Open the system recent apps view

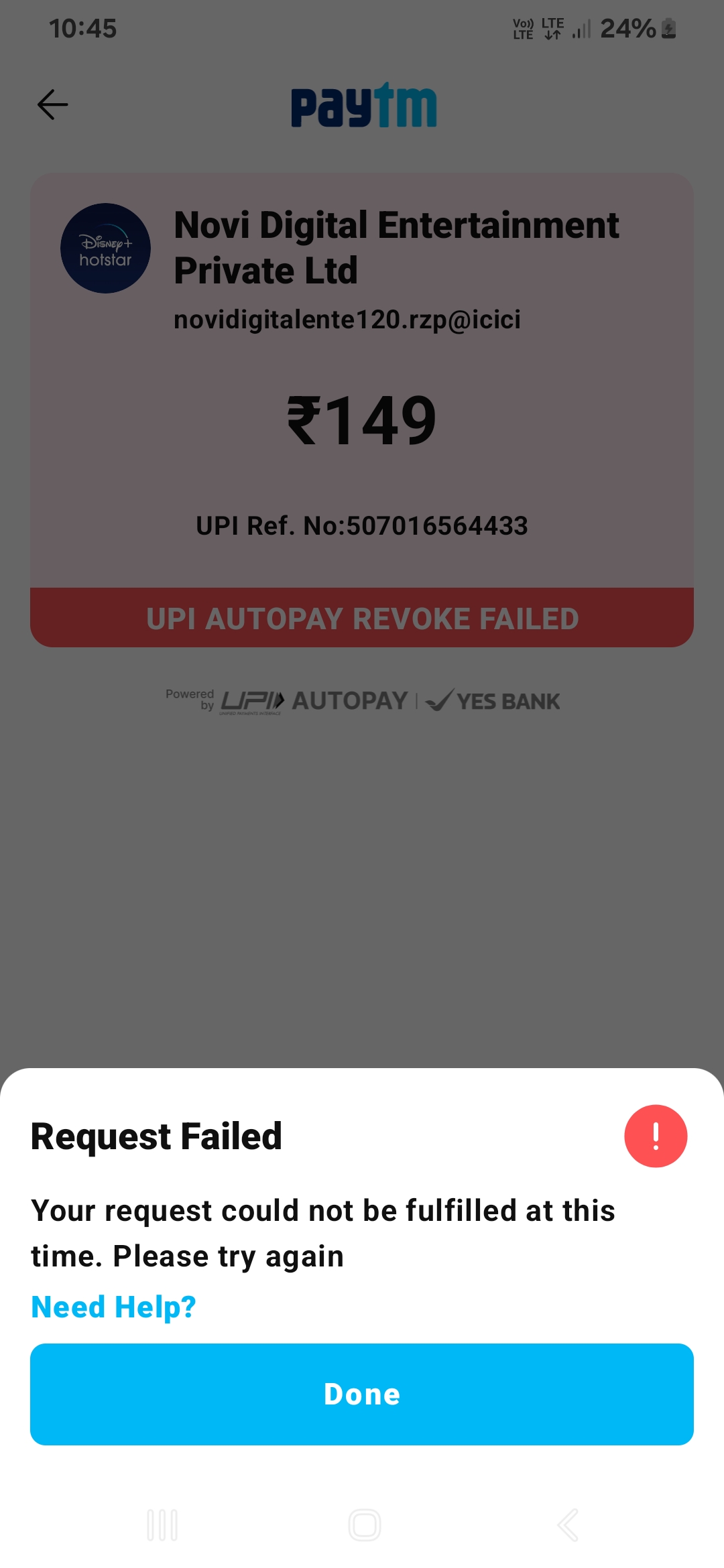[162, 1525]
